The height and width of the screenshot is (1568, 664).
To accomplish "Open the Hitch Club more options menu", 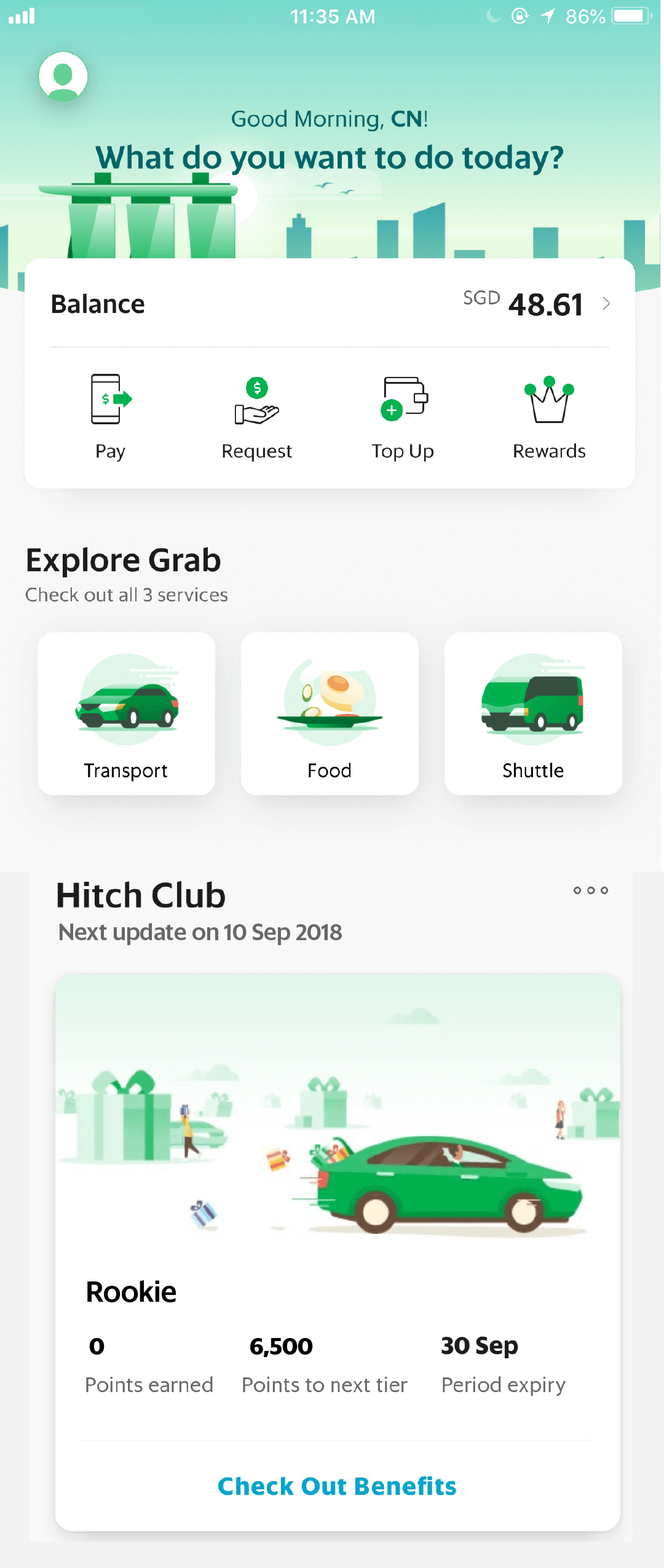I will pyautogui.click(x=590, y=890).
